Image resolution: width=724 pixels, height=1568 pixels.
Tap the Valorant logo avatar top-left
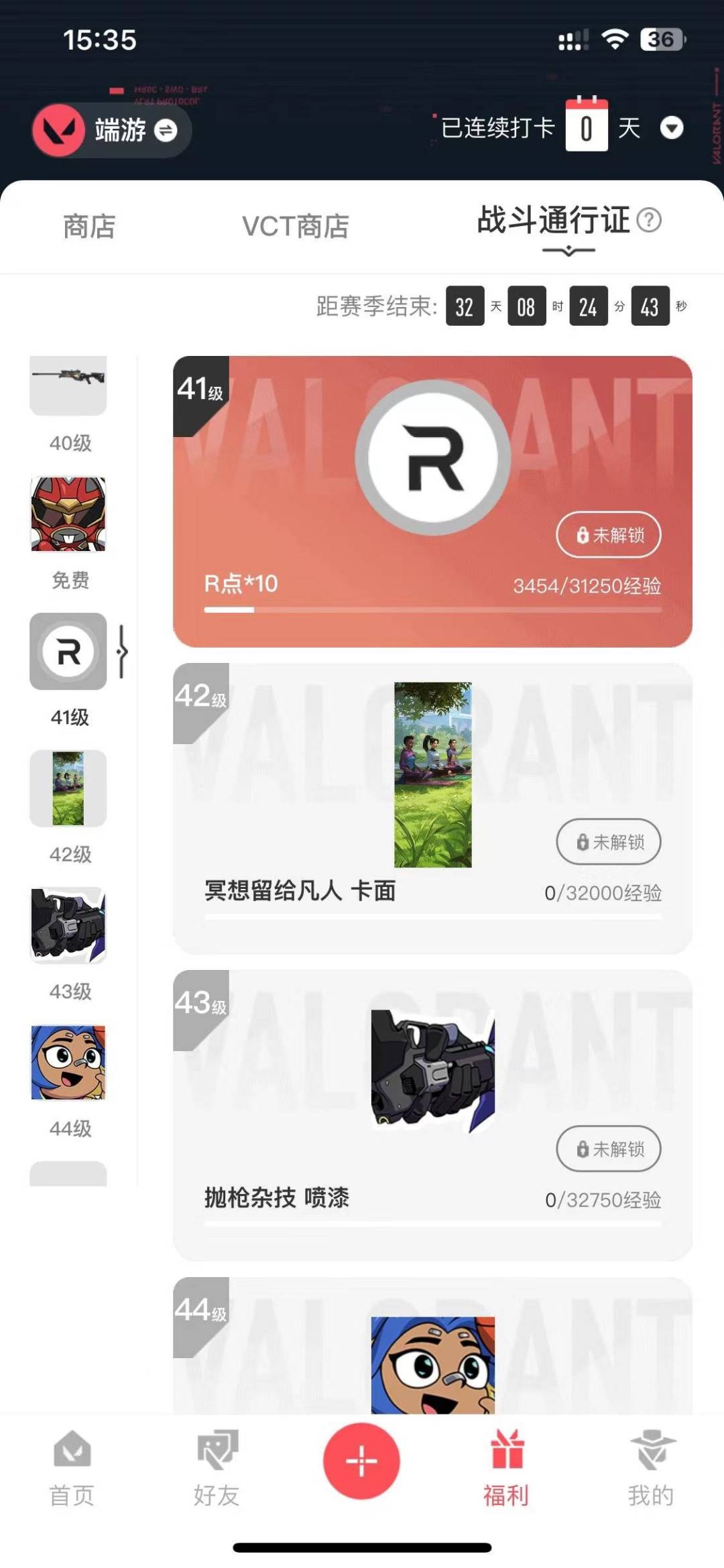59,131
